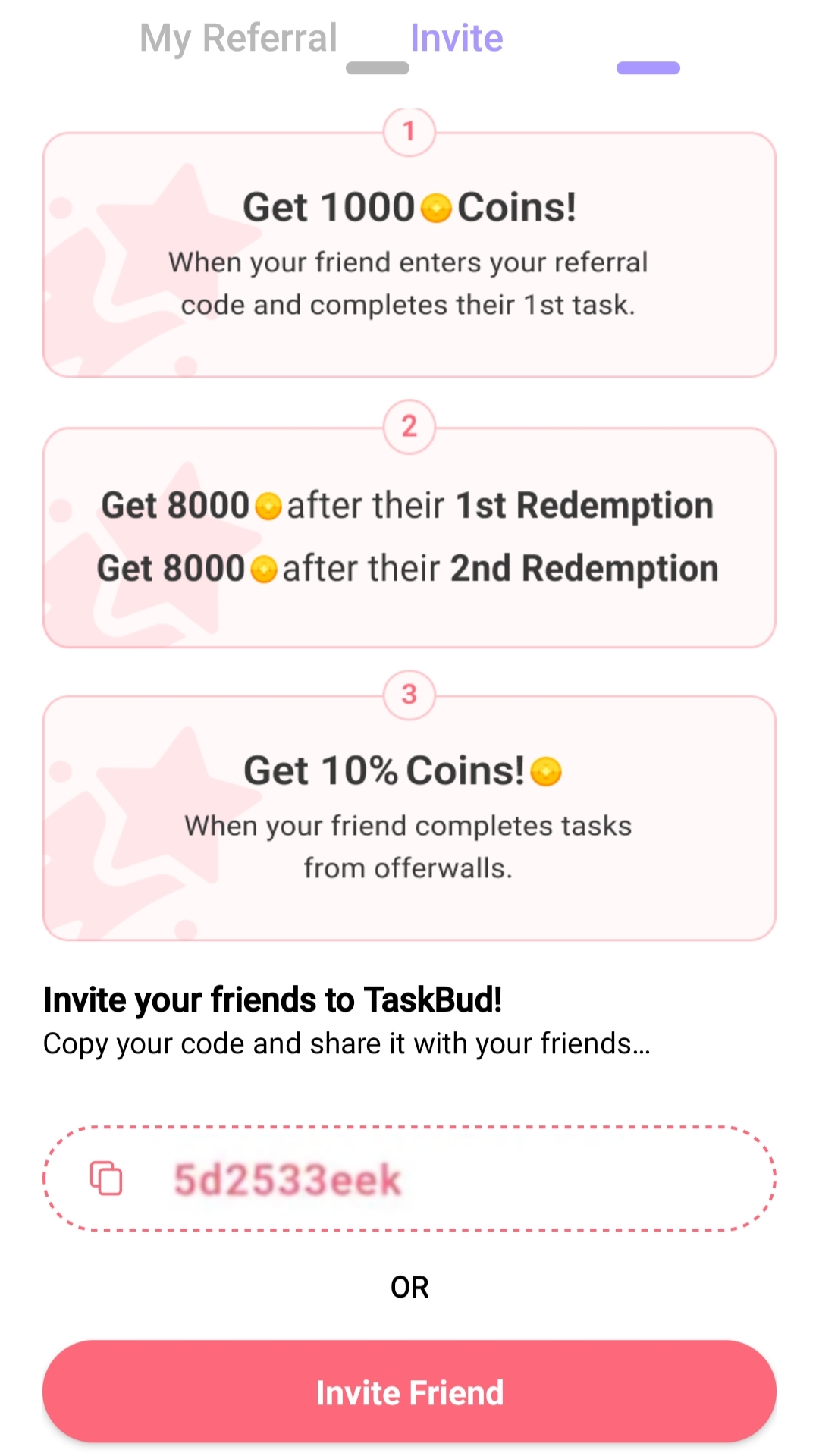This screenshot has height=1456, width=819.
Task: Click the OR divider text
Action: (x=409, y=1285)
